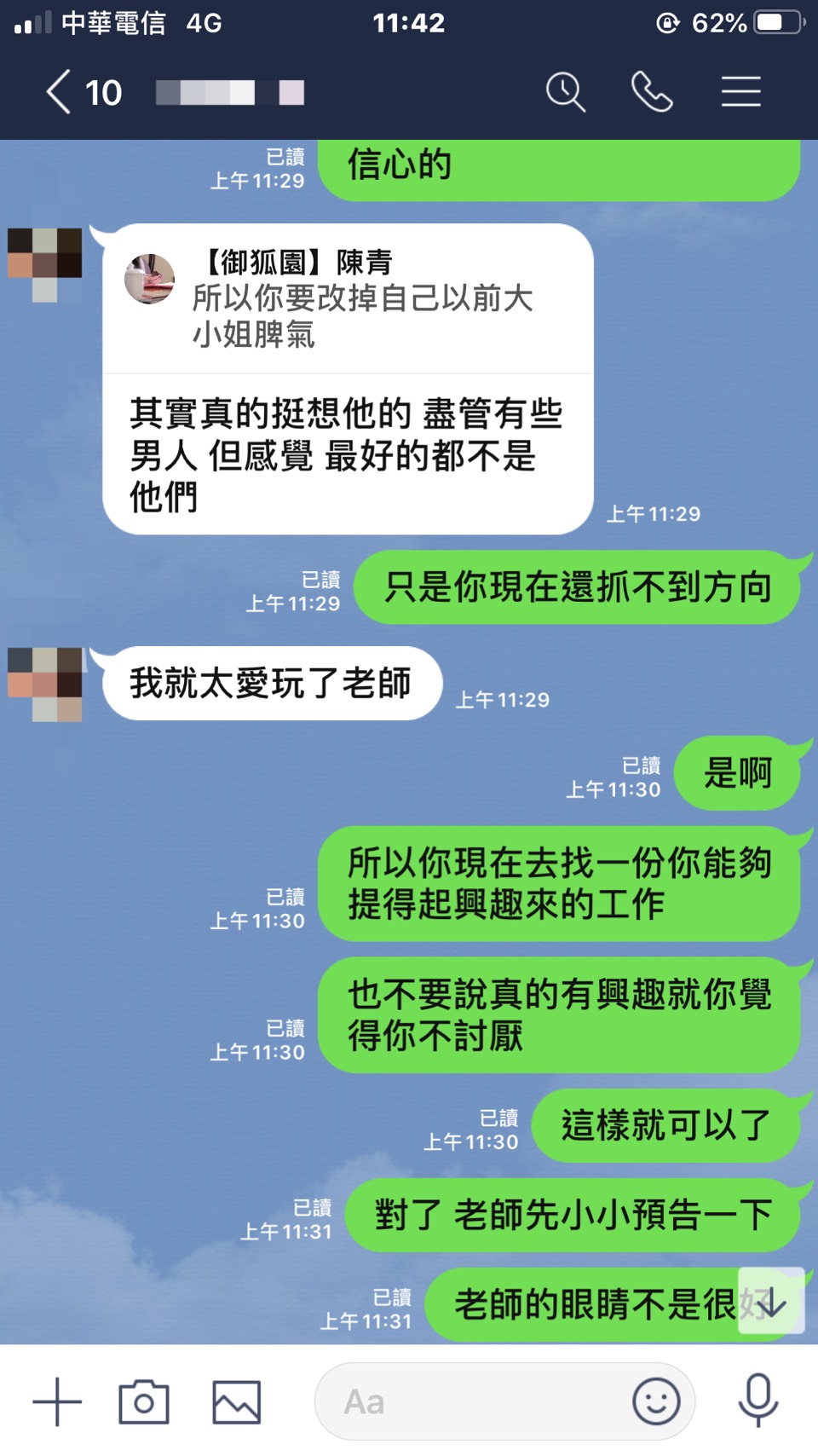Jump to the latest message
The height and width of the screenshot is (1456, 818).
(771, 1302)
